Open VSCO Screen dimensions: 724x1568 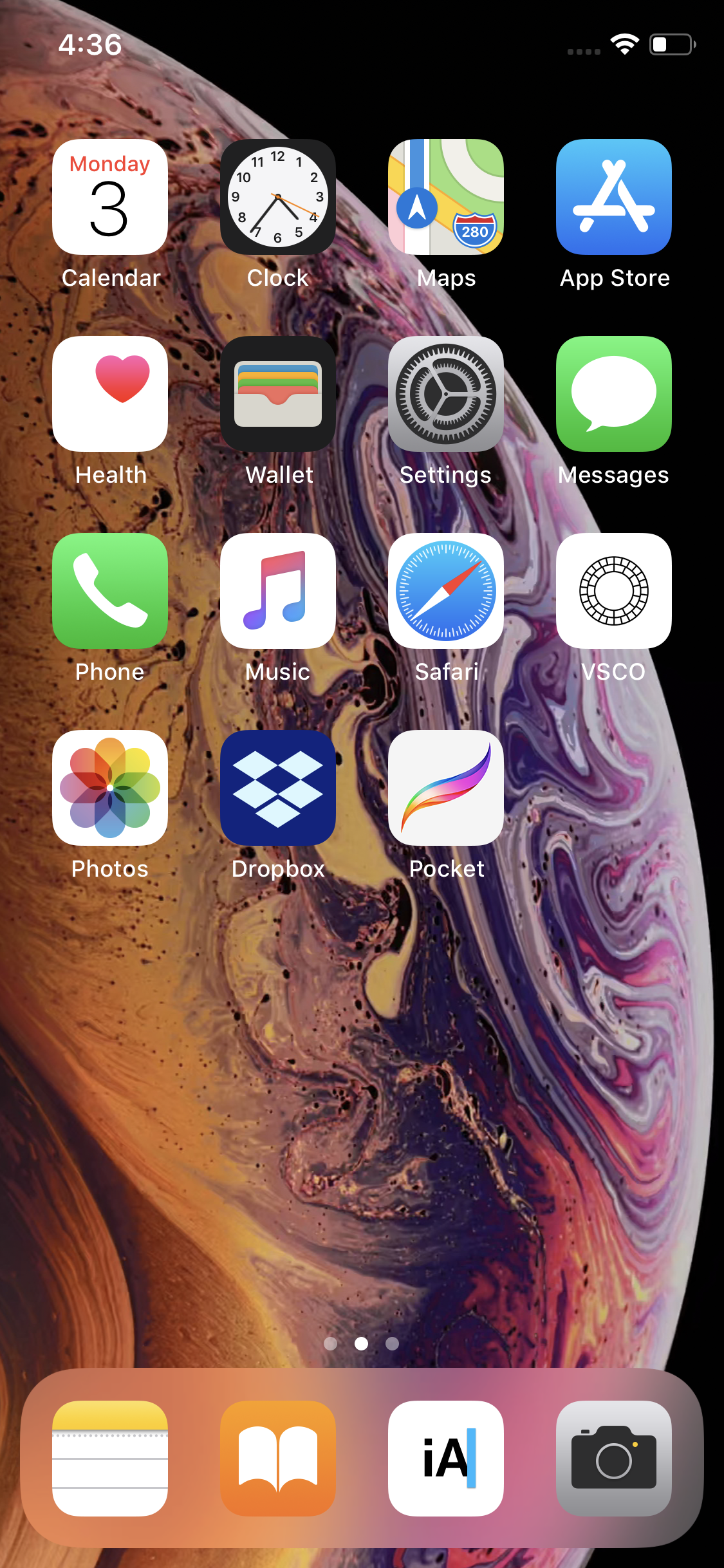[614, 591]
